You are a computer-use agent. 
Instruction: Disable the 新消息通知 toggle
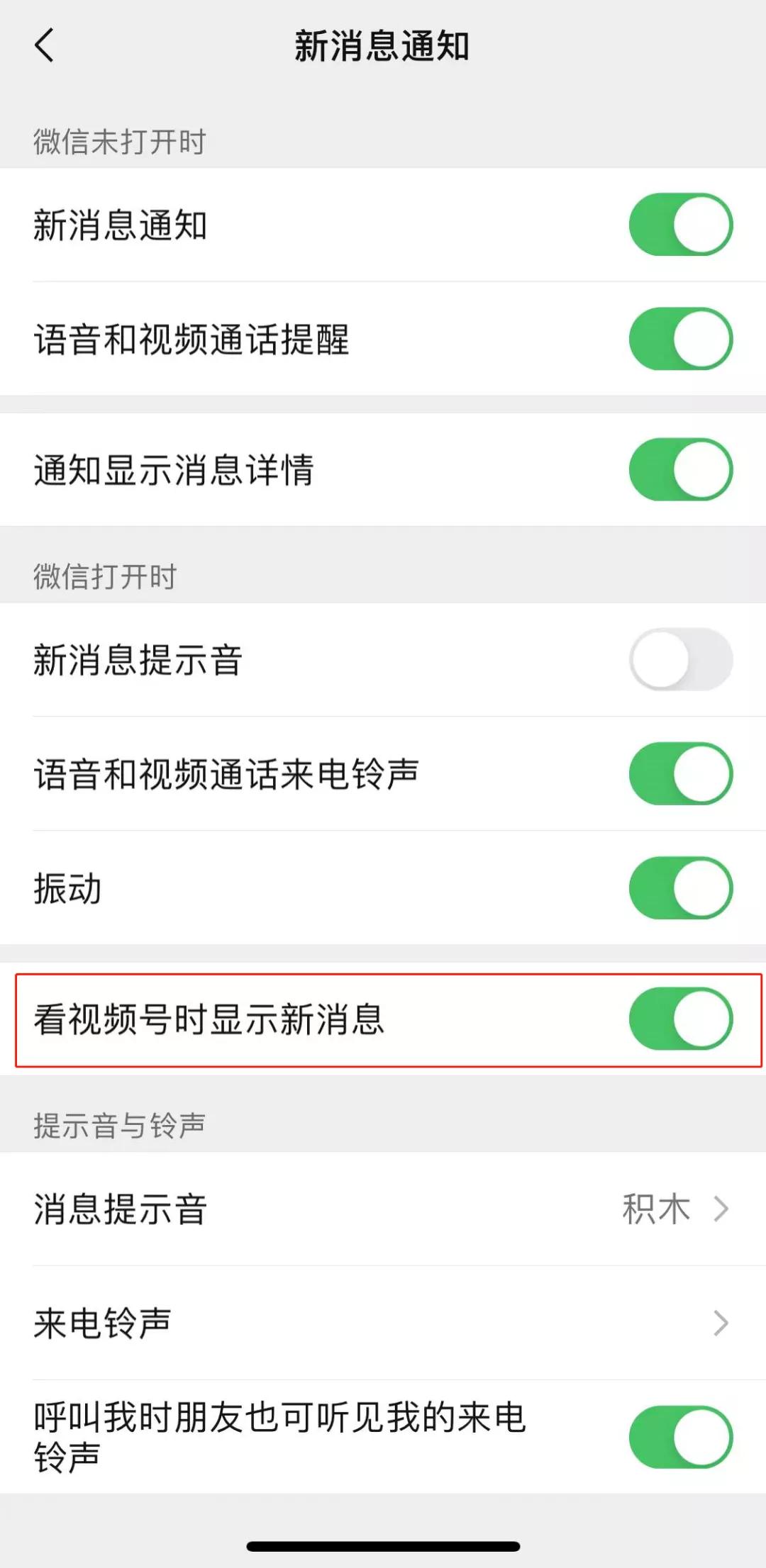(x=679, y=223)
